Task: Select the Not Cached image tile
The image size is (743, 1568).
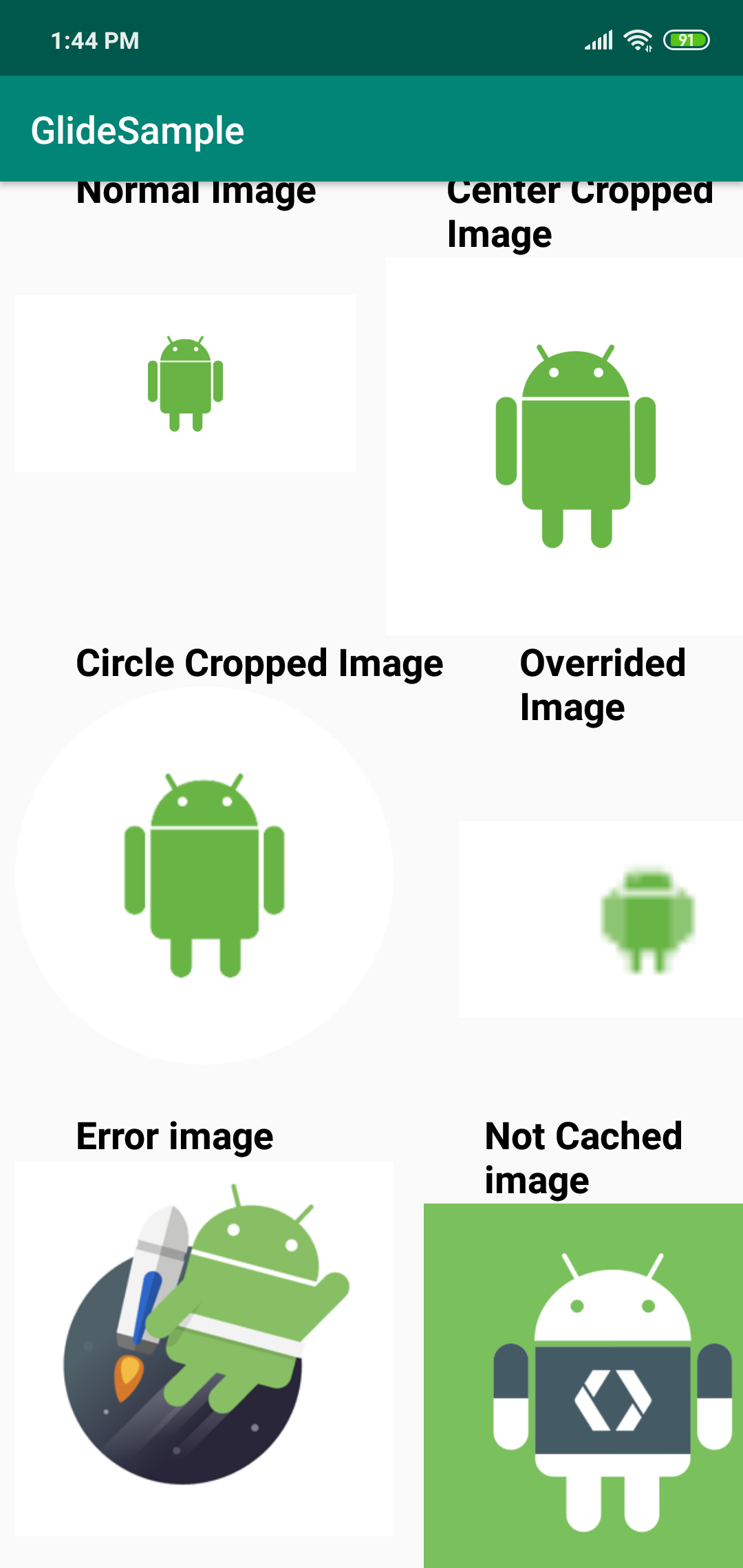Action: [583, 1386]
